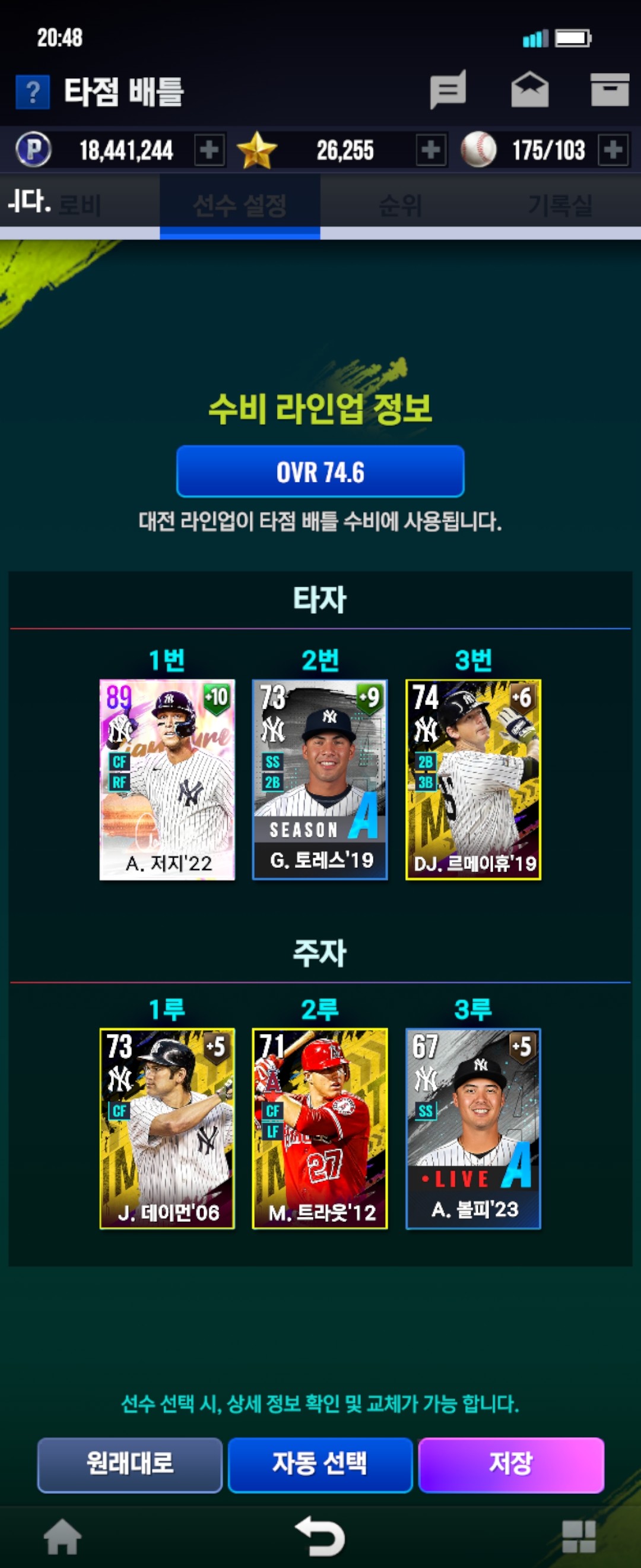Image resolution: width=641 pixels, height=1568 pixels.
Task: Select the A. 저지'22 batter card
Action: tap(167, 779)
